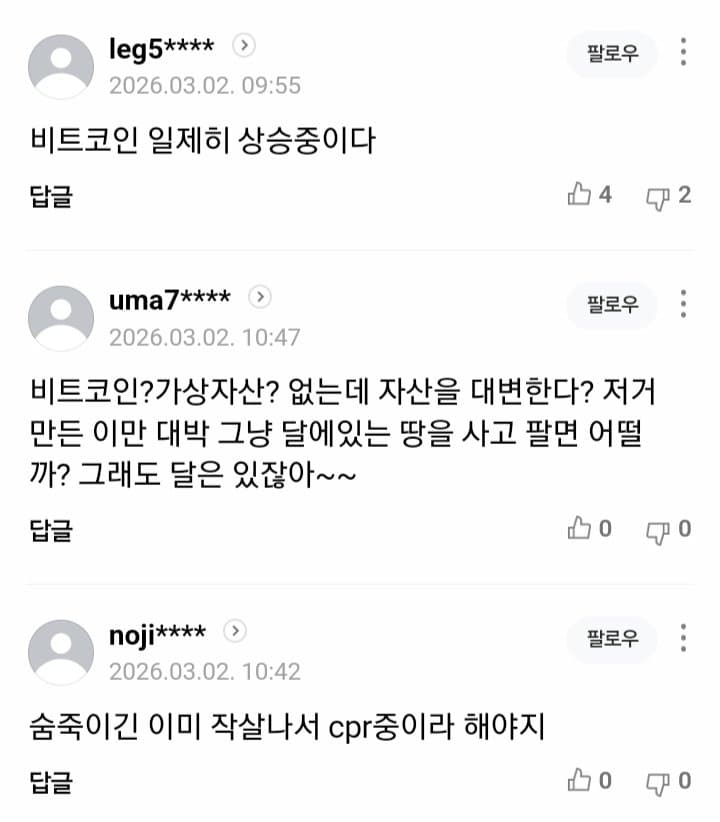Reply to leg5**** comment
This screenshot has width=720, height=822.
[x=51, y=196]
